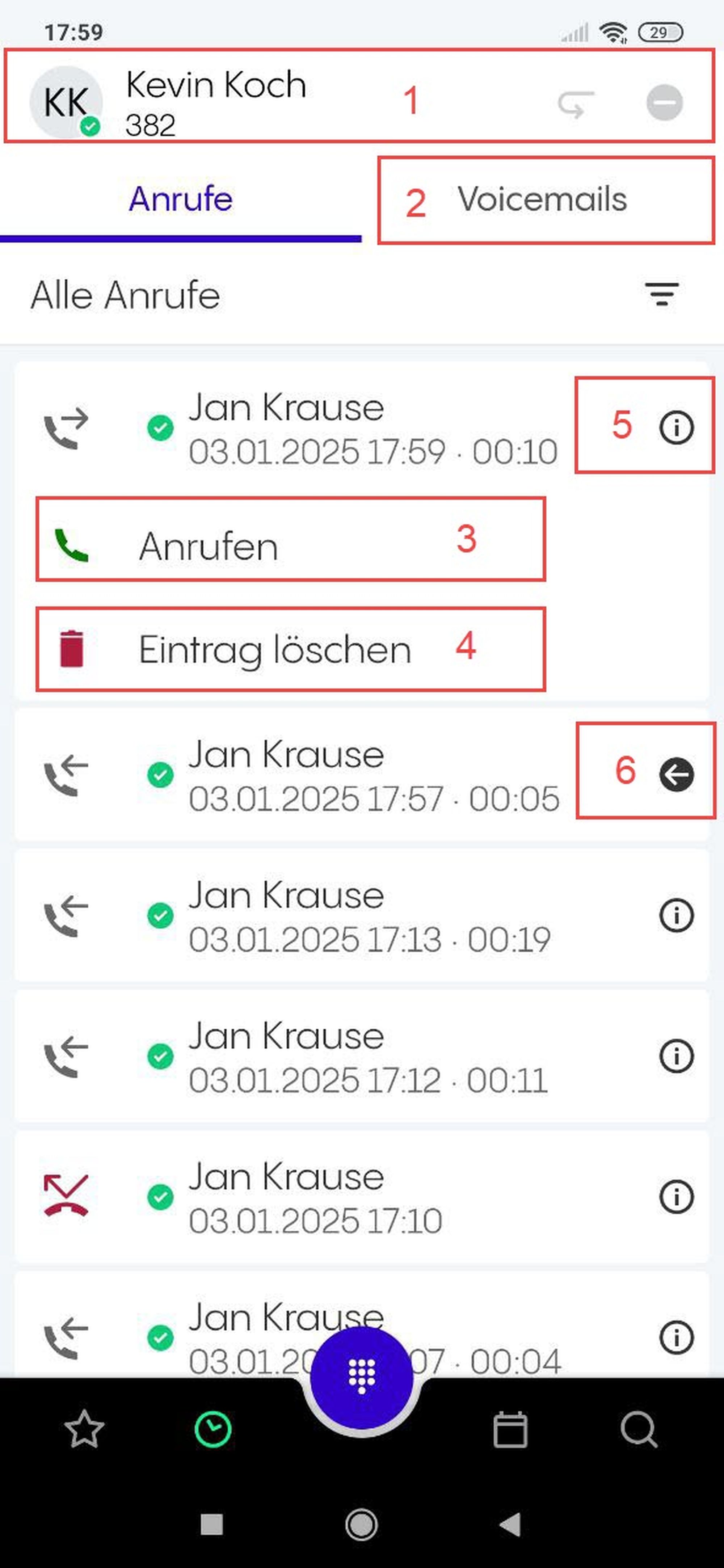View info of the 17:12 call
Screen dimensions: 724x1568
coord(676,1055)
